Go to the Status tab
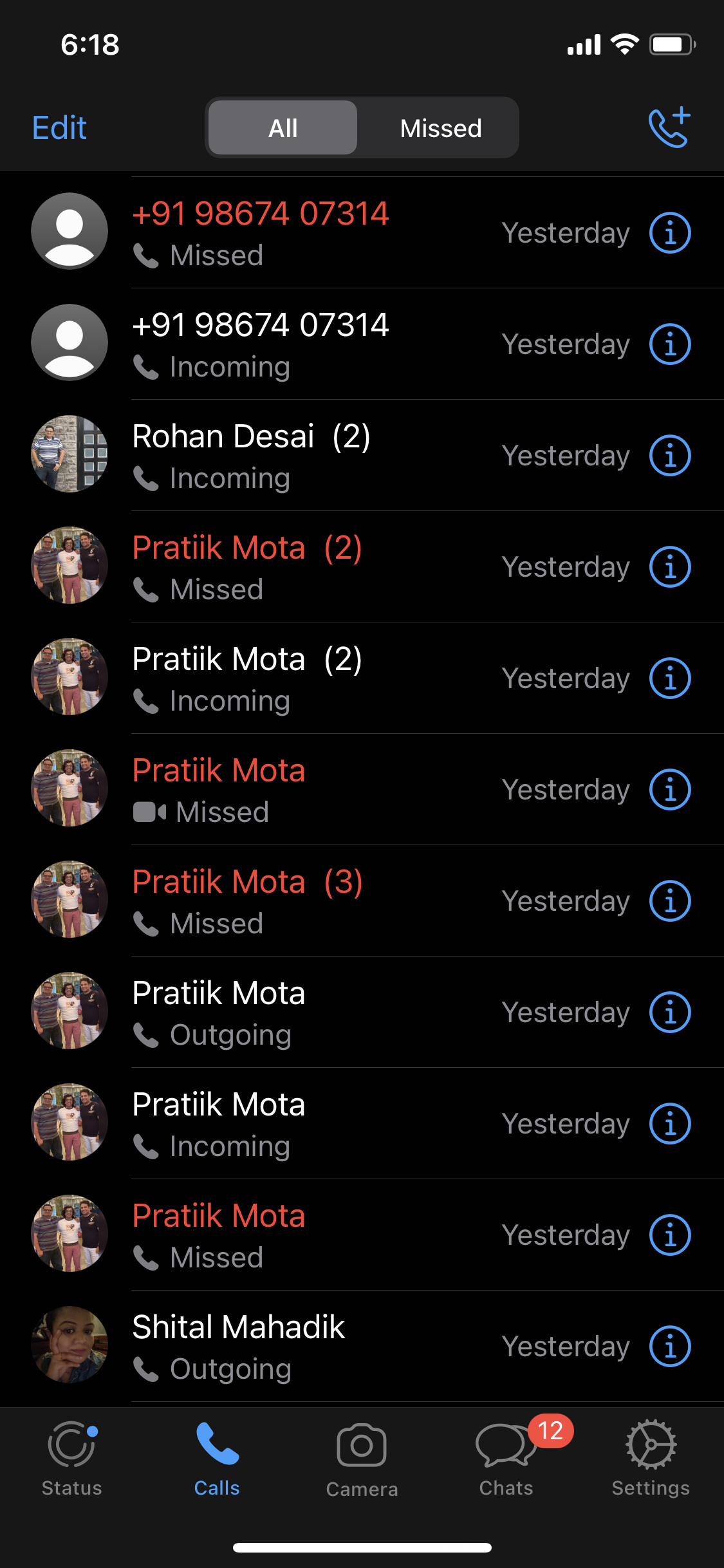724x1568 pixels. point(72,1459)
